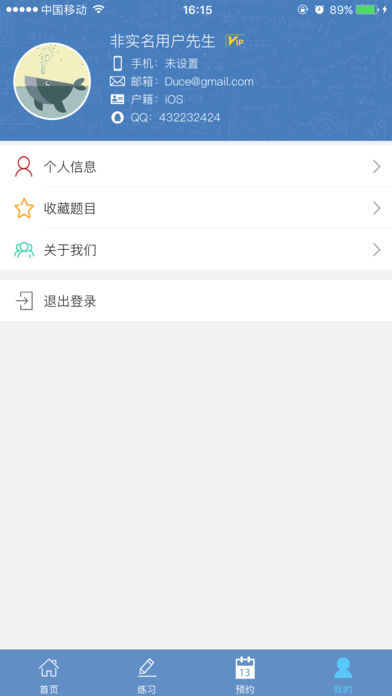Tap 退出登录 to log out

(x=196, y=301)
